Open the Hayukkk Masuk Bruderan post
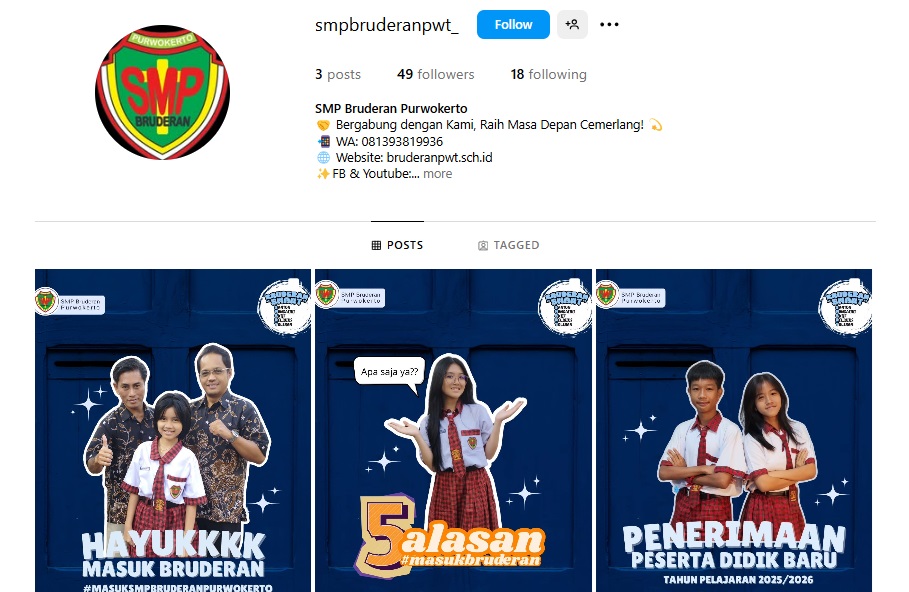 pyautogui.click(x=173, y=430)
